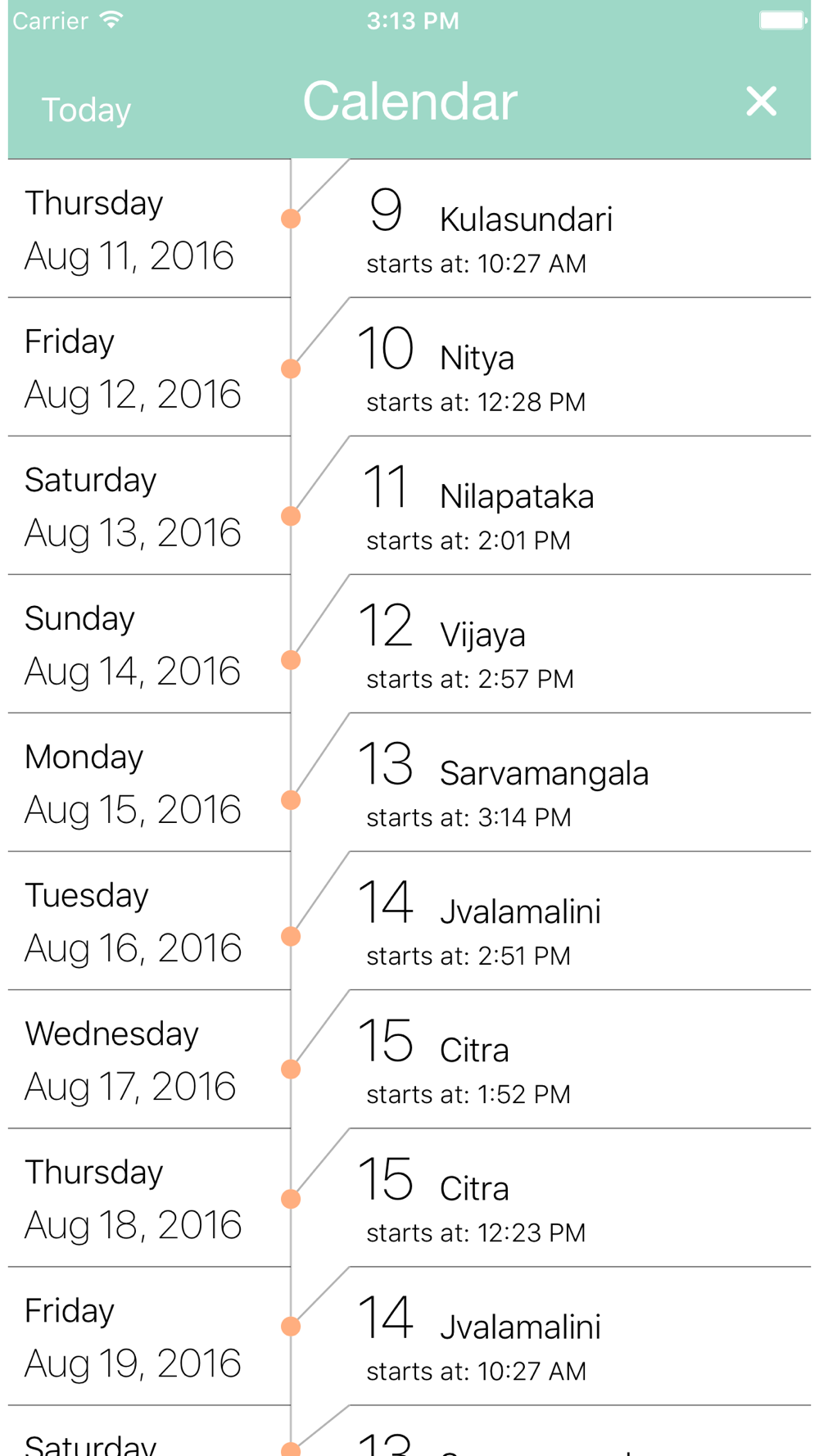Open Monday Aug 15 Sarvamangala entry
819x1456 pixels.
click(409, 782)
